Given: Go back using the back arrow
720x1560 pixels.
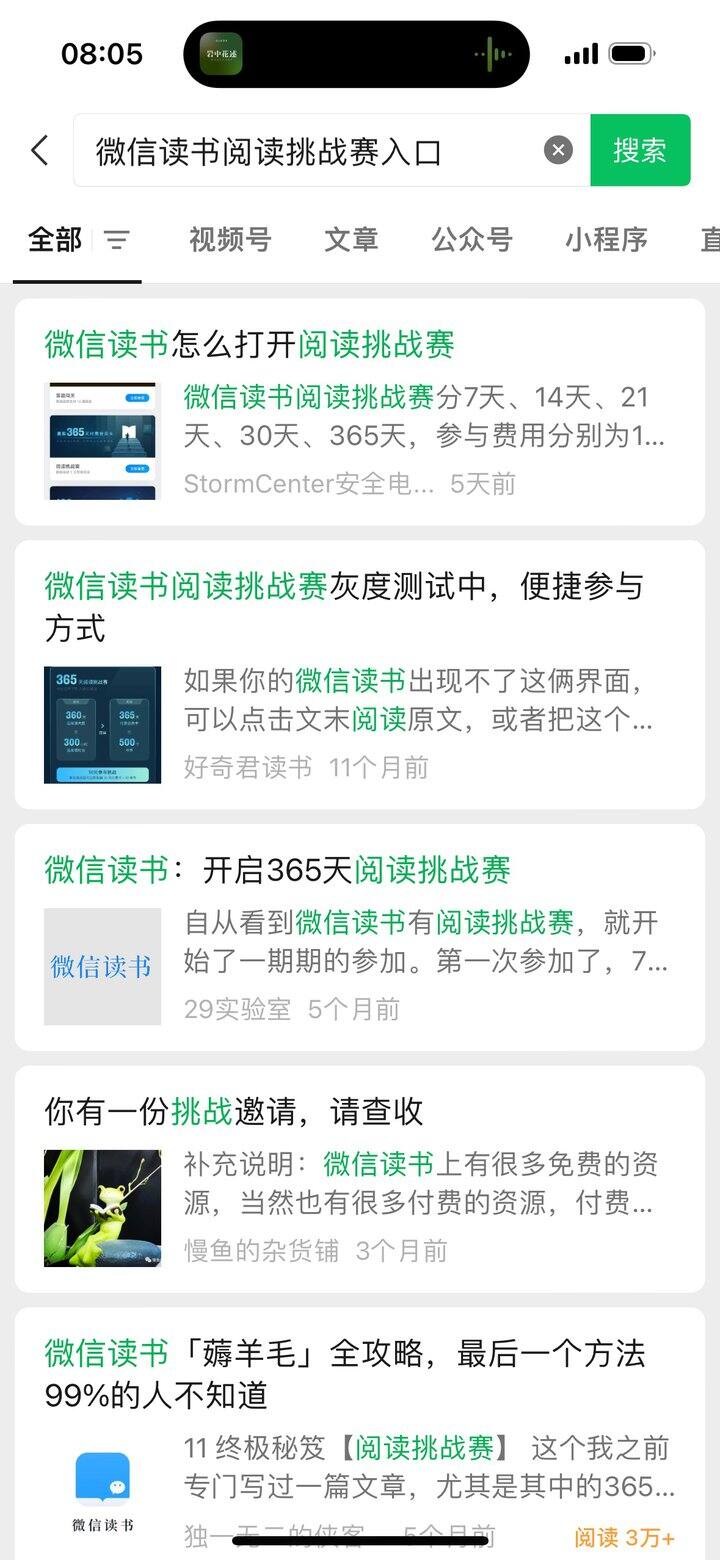Looking at the screenshot, I should pos(39,151).
